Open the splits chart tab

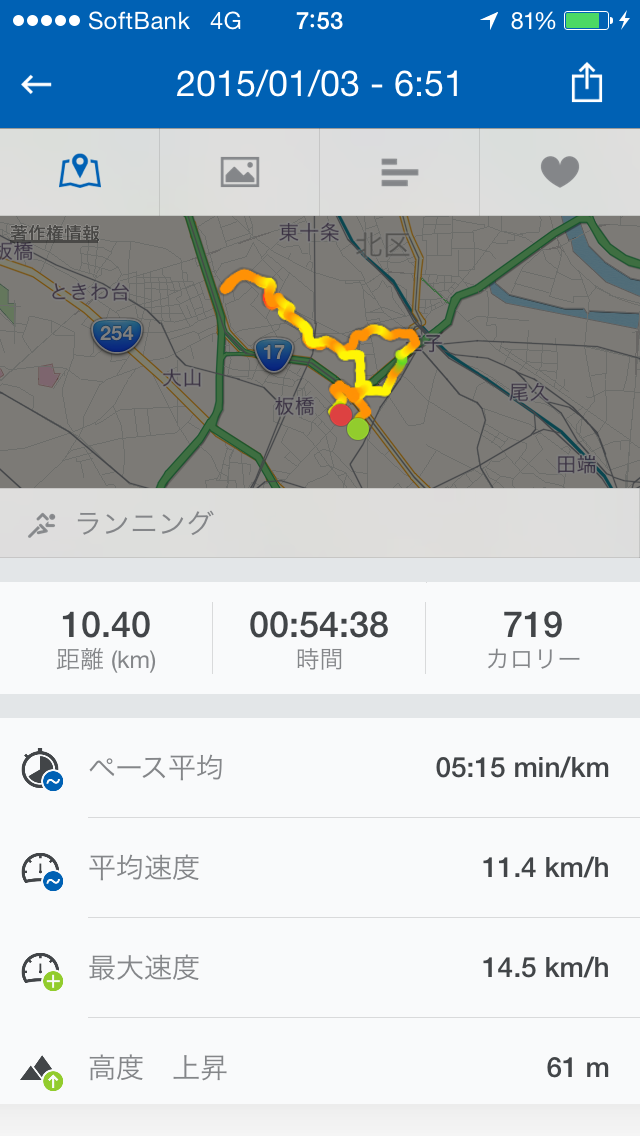[399, 172]
